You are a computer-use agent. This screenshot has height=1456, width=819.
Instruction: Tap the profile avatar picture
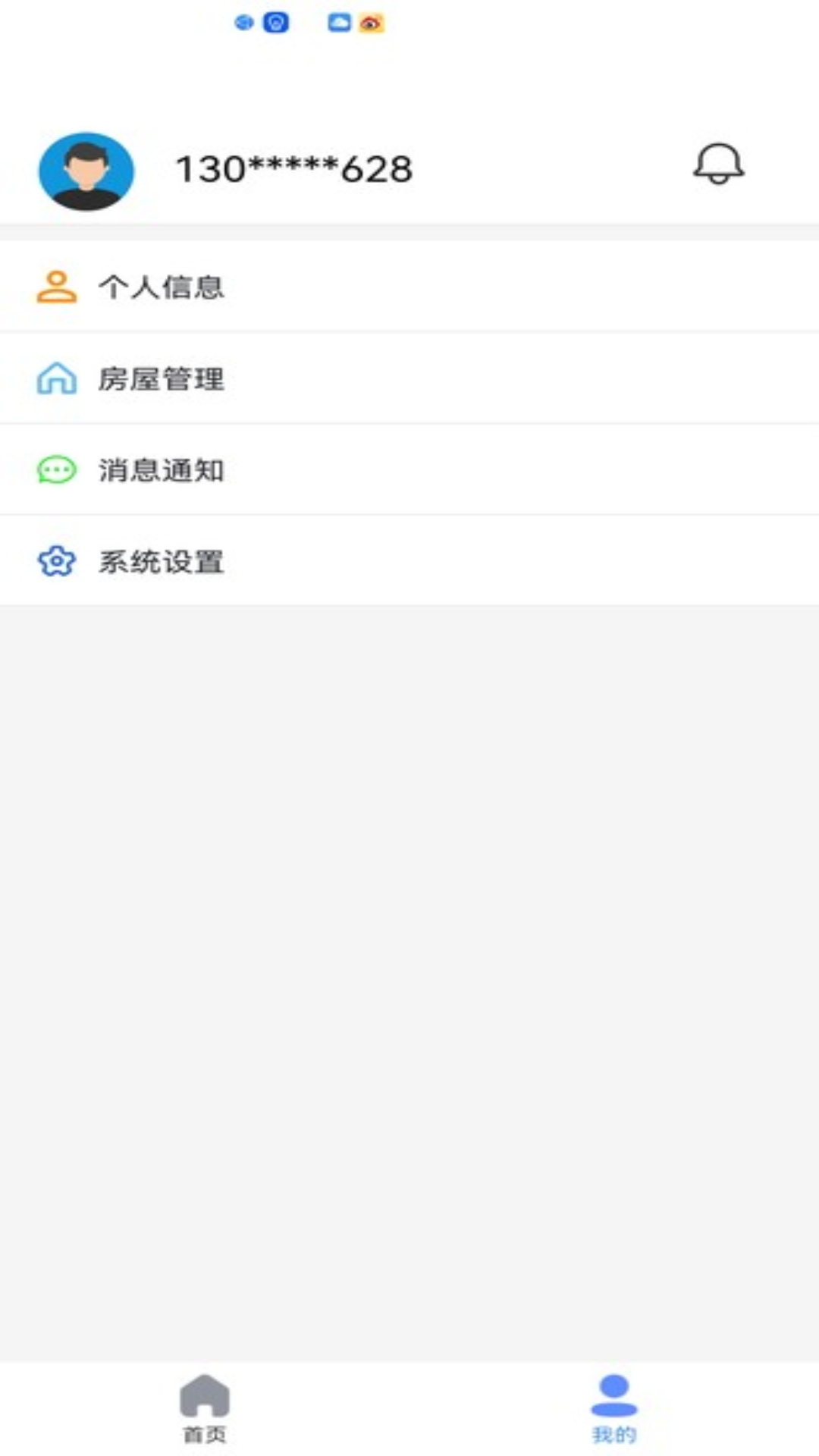click(x=86, y=171)
